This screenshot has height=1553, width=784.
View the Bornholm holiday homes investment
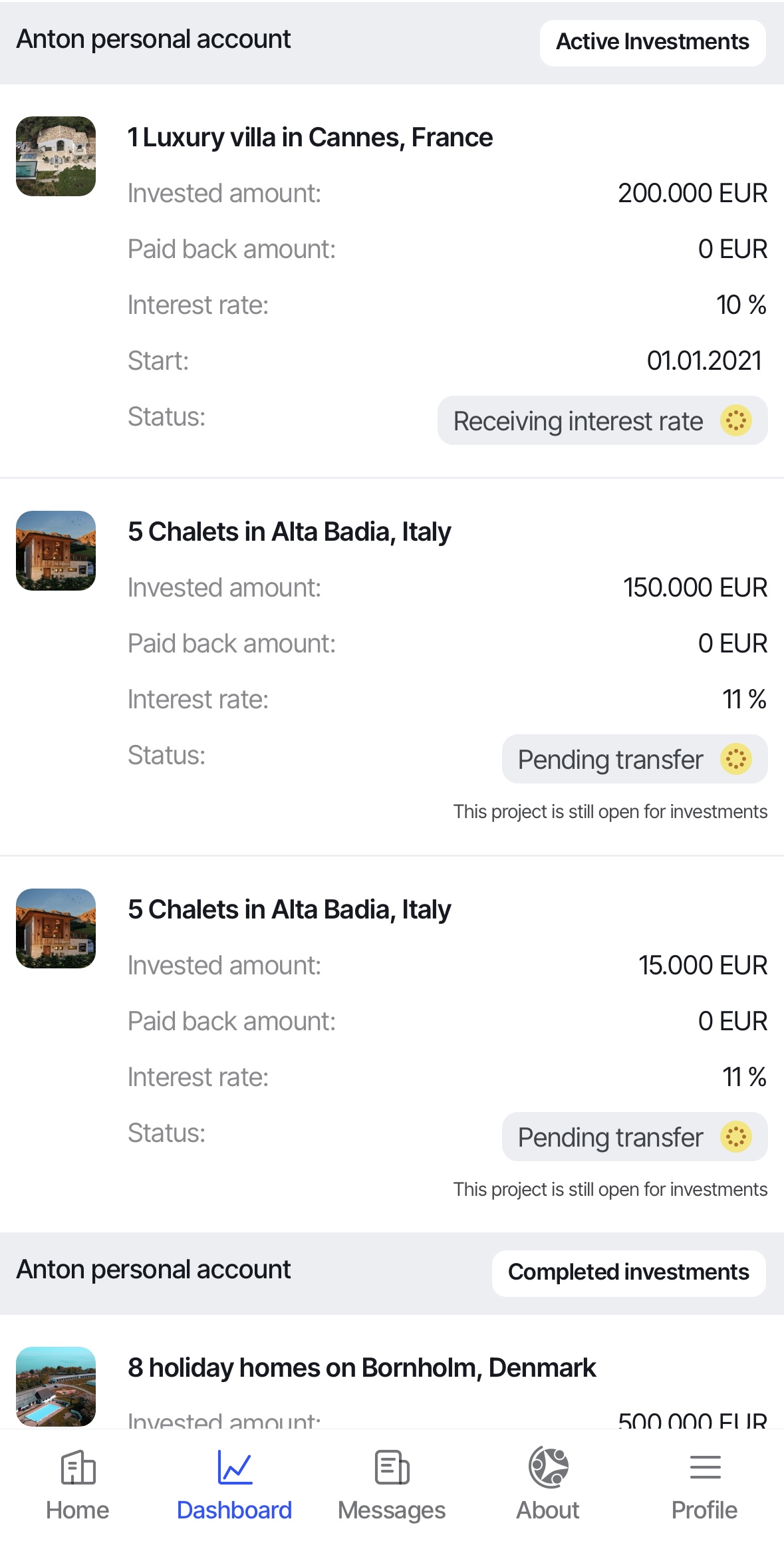coord(362,1368)
